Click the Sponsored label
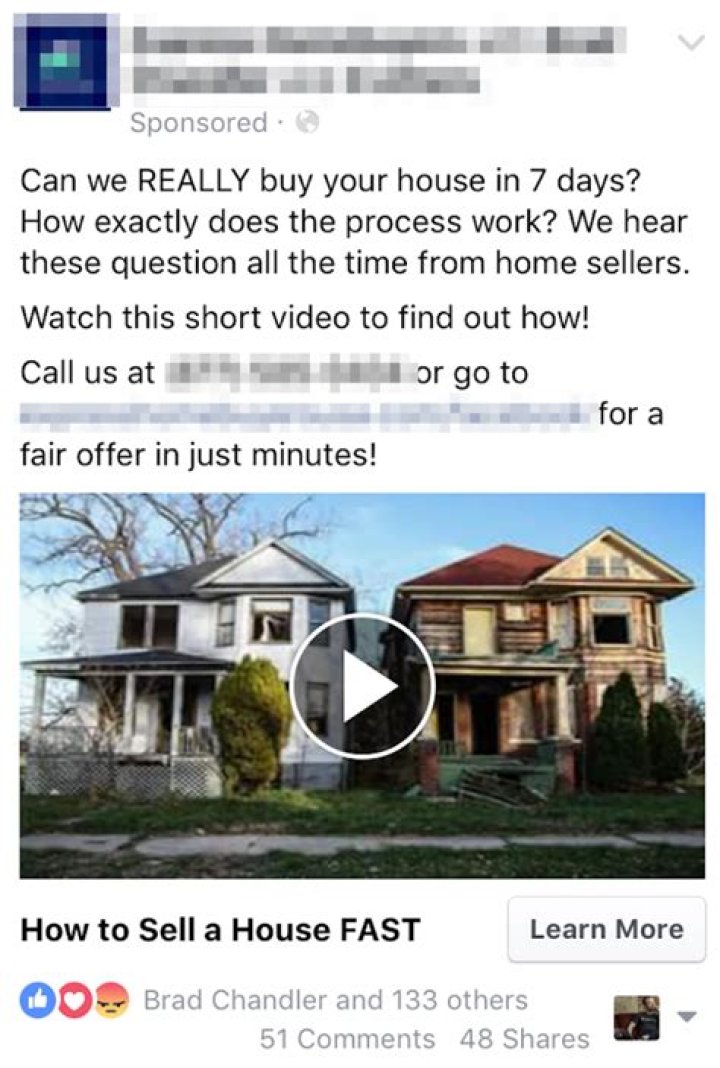 click(x=200, y=122)
